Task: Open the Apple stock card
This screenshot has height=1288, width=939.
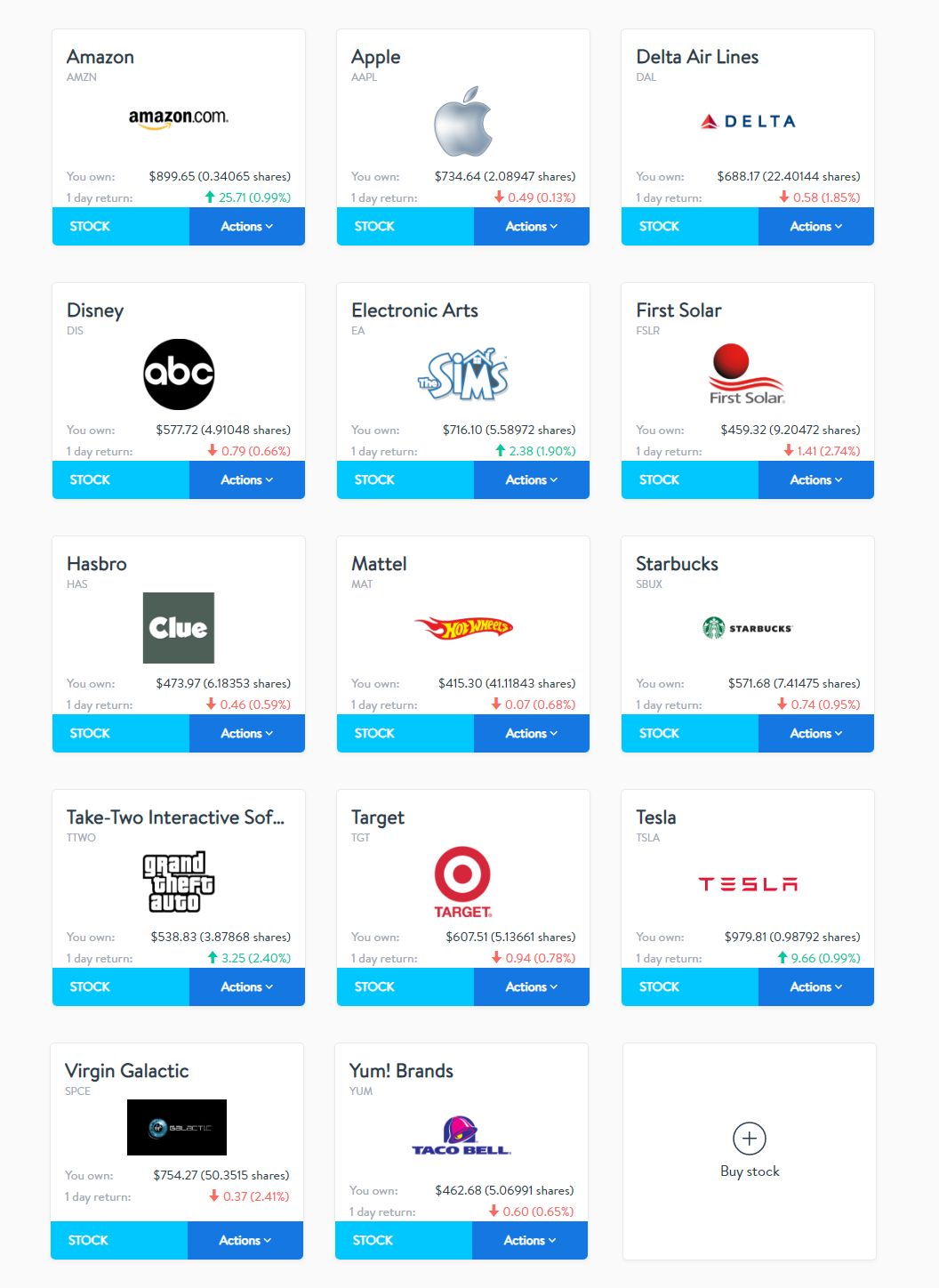Action: (x=462, y=123)
